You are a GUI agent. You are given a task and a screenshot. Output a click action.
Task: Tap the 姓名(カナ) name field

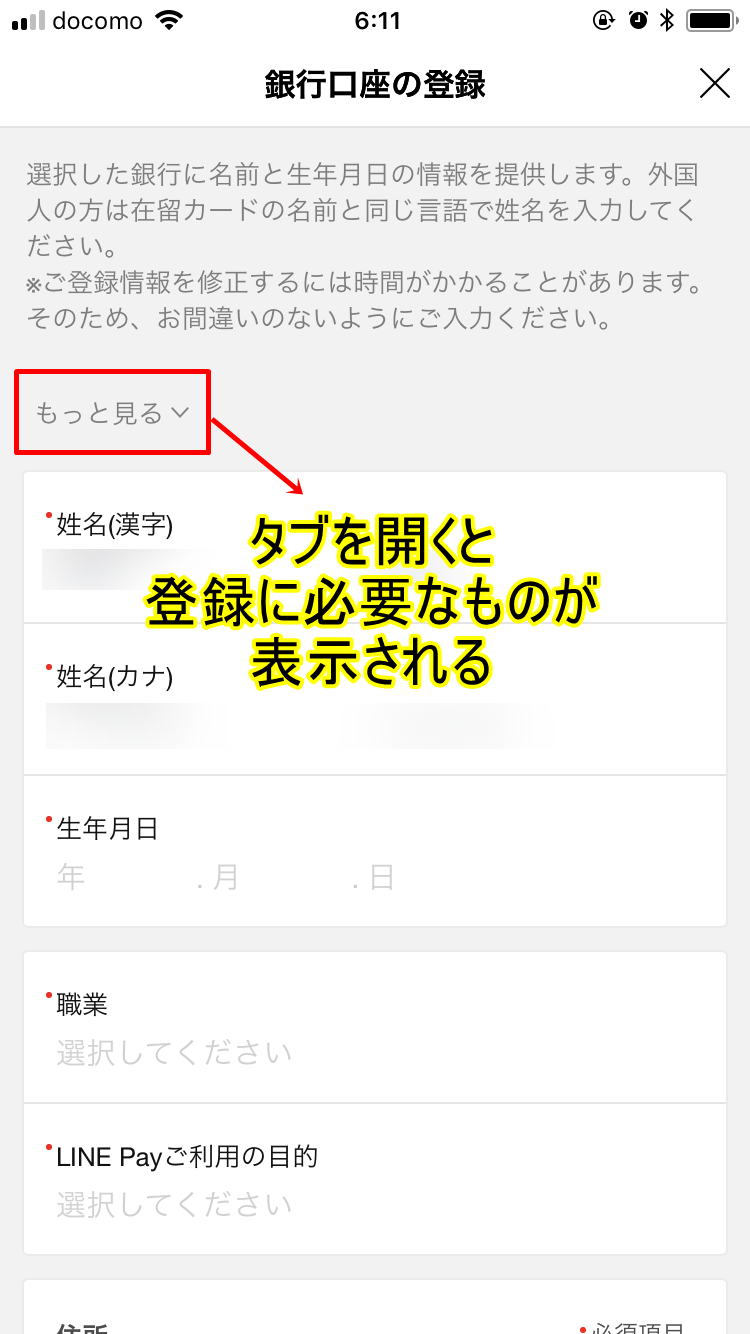(375, 722)
